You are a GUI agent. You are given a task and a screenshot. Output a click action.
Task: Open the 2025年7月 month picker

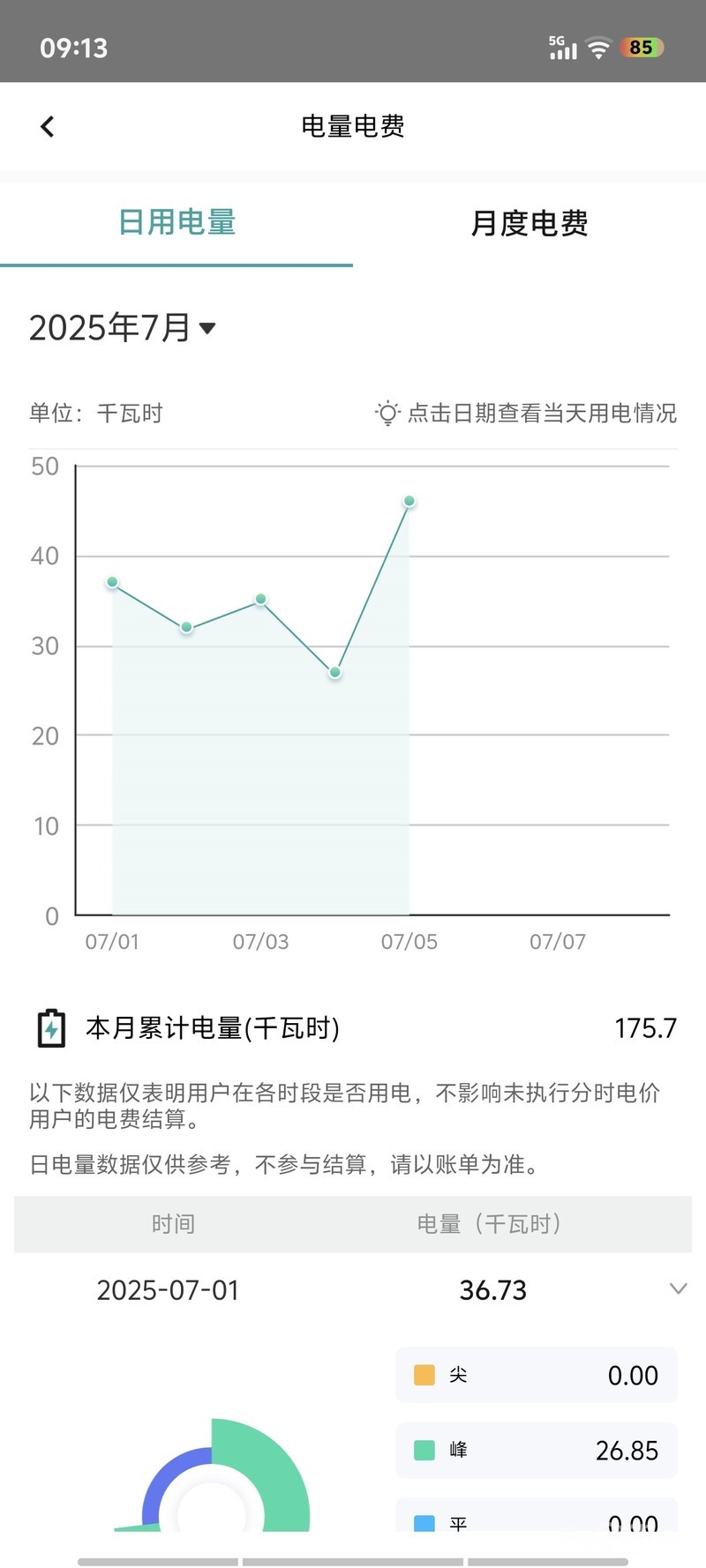click(x=124, y=328)
